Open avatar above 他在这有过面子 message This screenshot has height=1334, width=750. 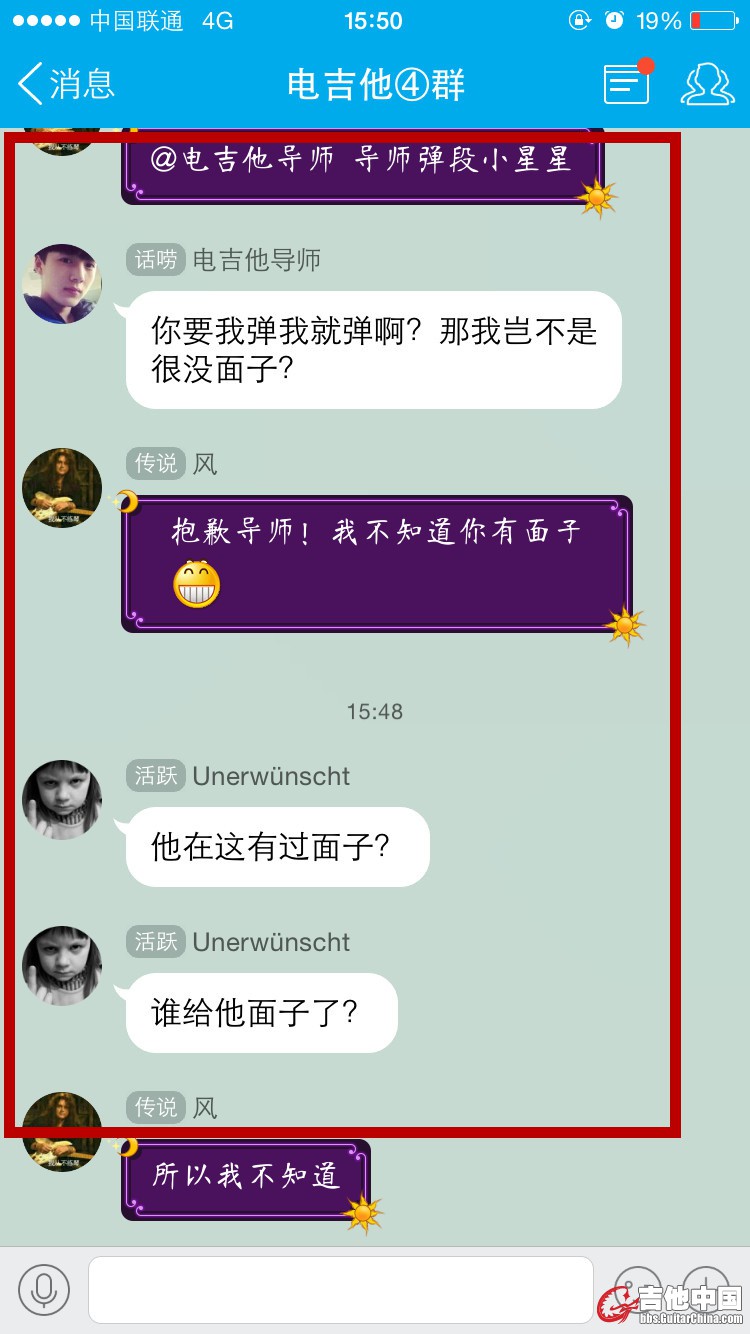[62, 800]
